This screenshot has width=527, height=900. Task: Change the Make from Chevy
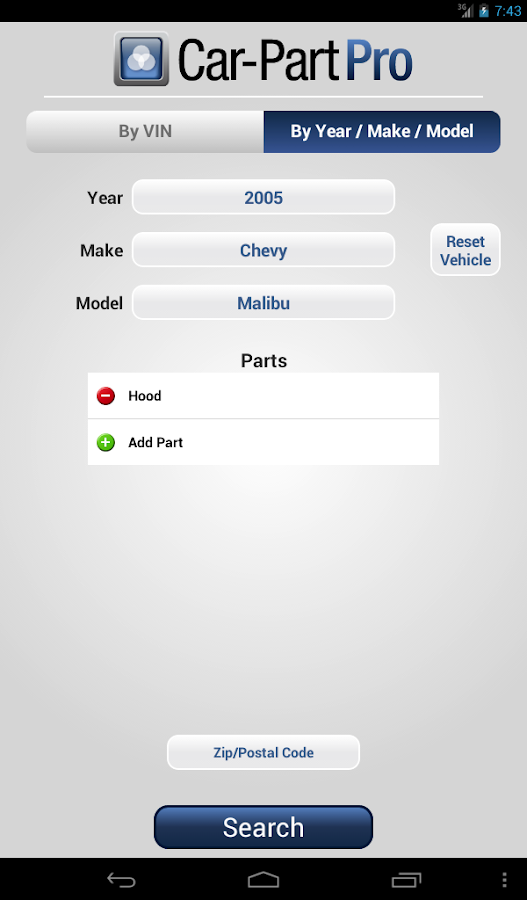[x=264, y=250]
